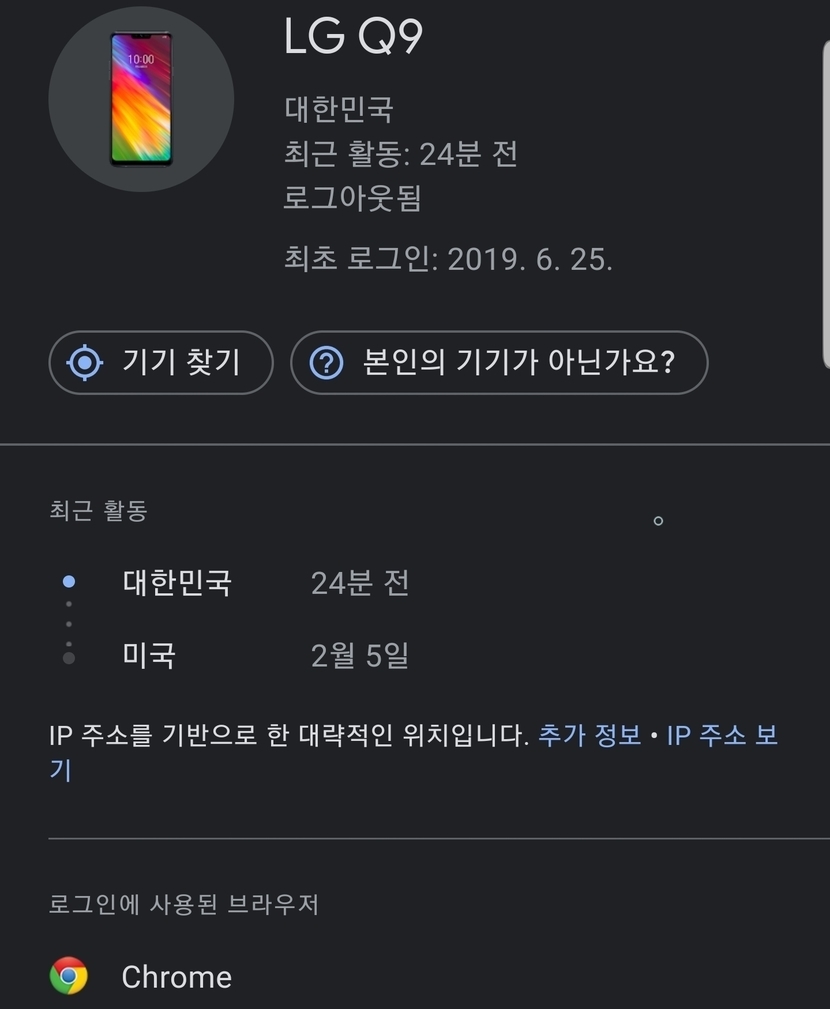Tap the IP 주소 보기 link
Screen dimensions: 830x1009
coord(720,737)
